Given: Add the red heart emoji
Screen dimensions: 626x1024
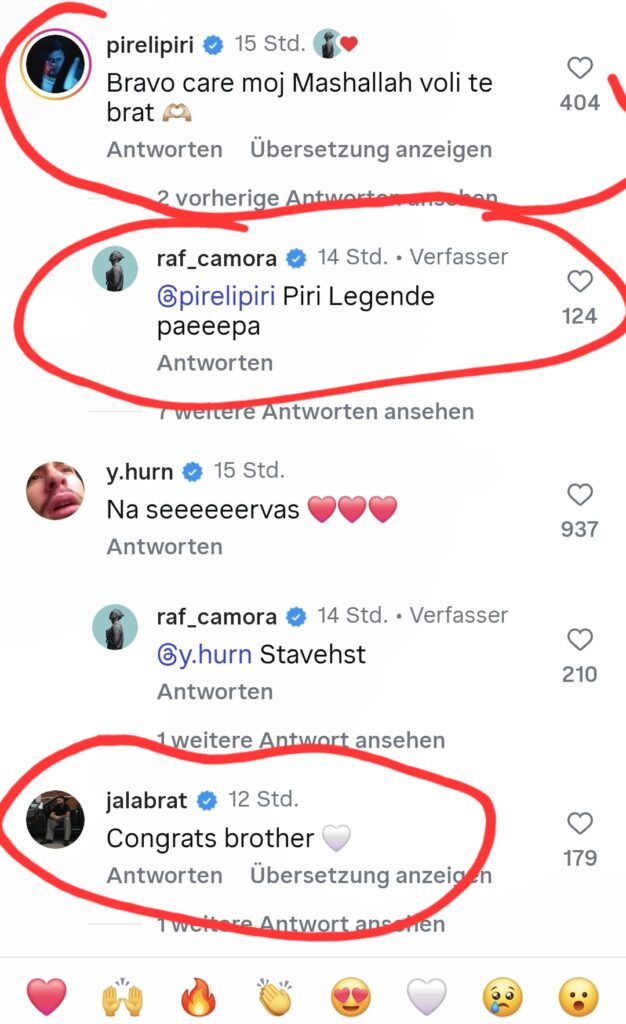Looking at the screenshot, I should pos(46,997).
